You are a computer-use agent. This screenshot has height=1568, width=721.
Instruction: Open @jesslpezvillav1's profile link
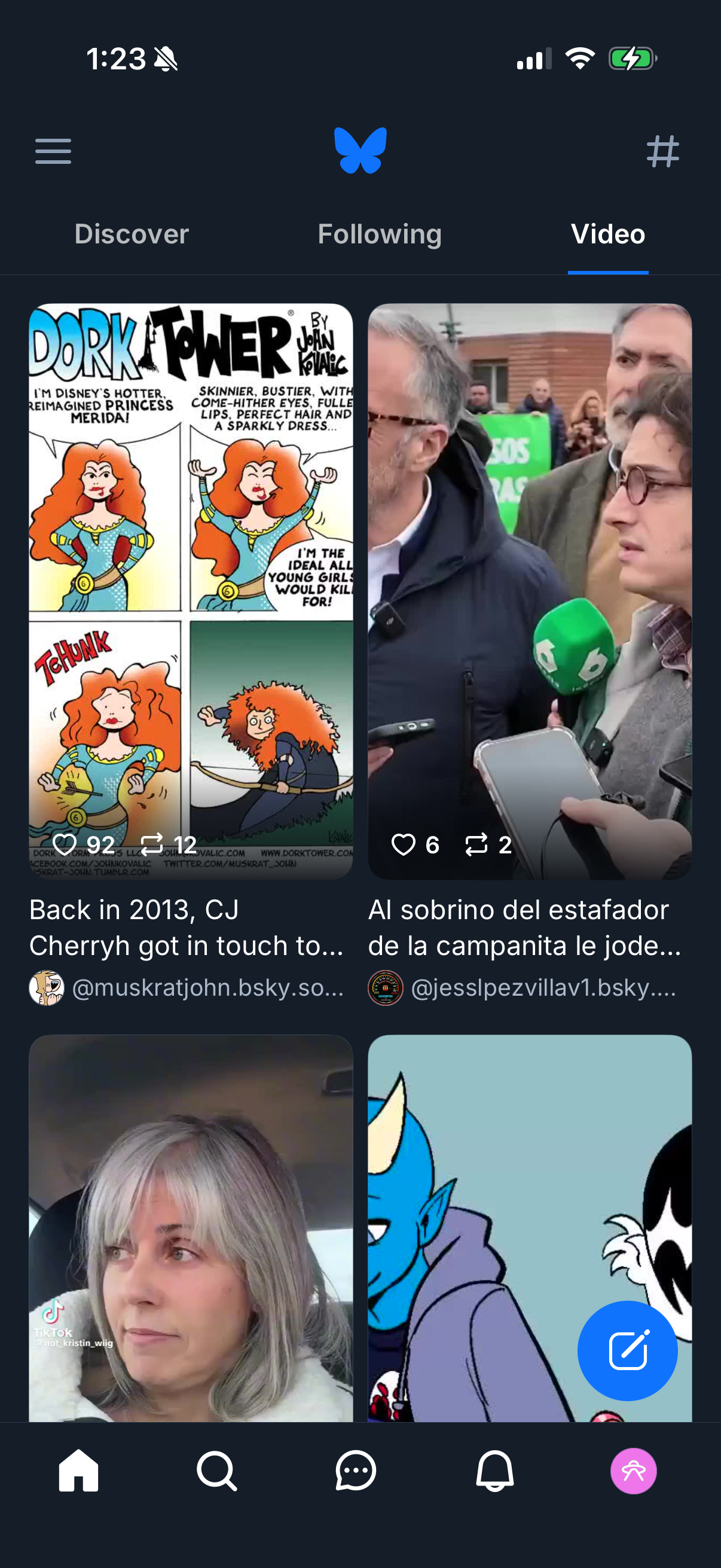(x=545, y=989)
